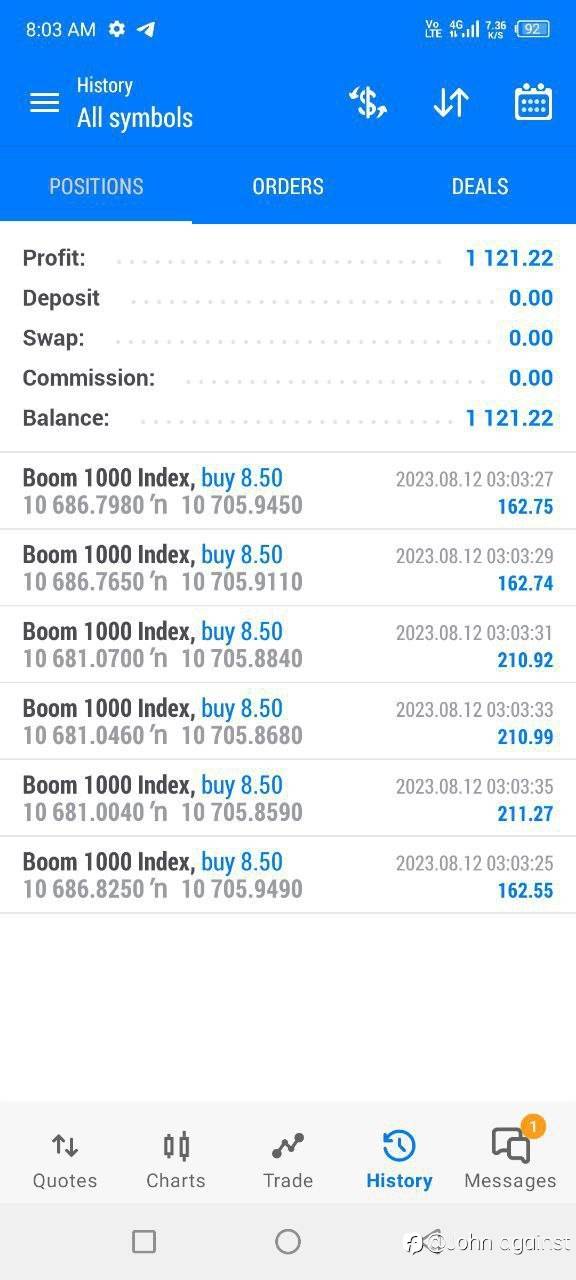
Task: Select the Positions tab
Action: [96, 186]
